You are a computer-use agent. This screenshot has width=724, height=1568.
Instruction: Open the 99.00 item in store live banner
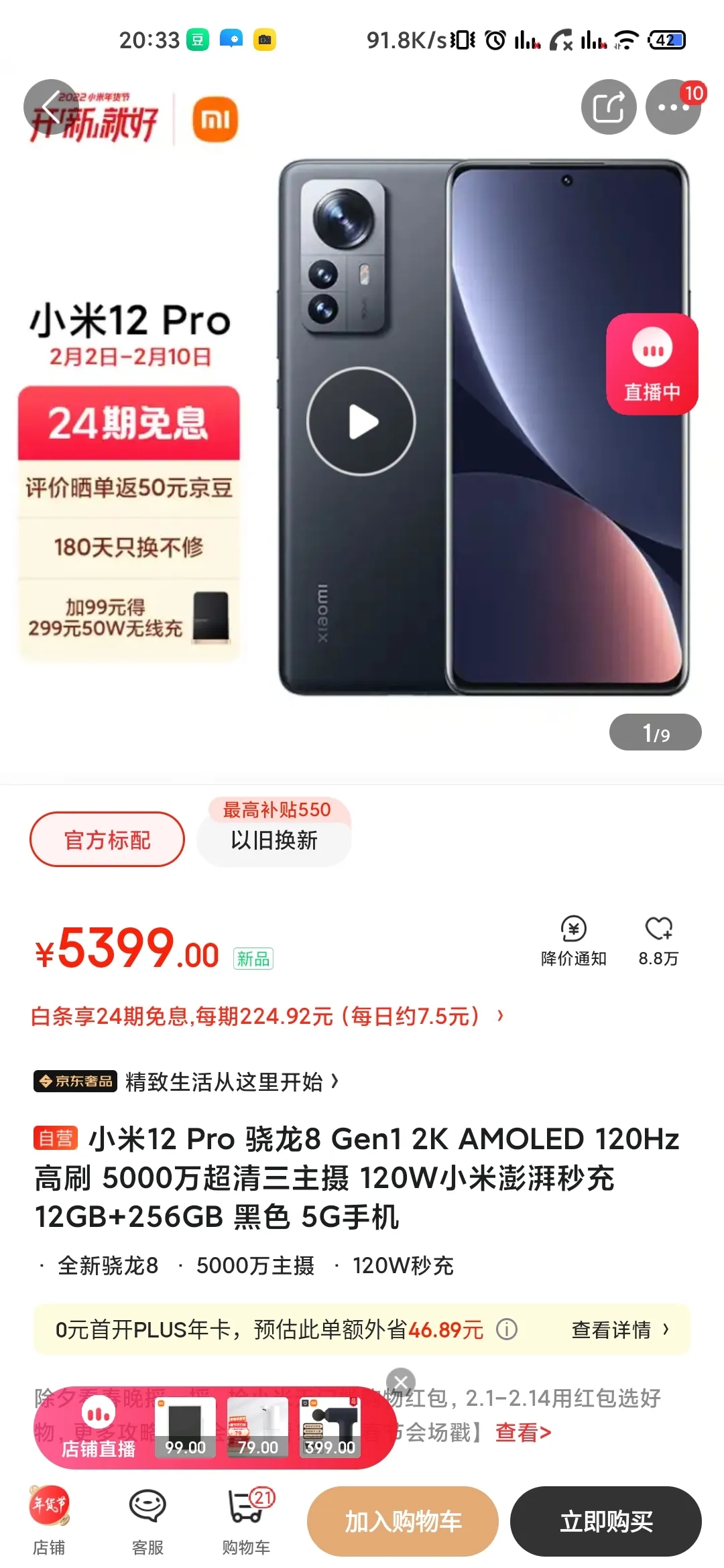[186, 1429]
